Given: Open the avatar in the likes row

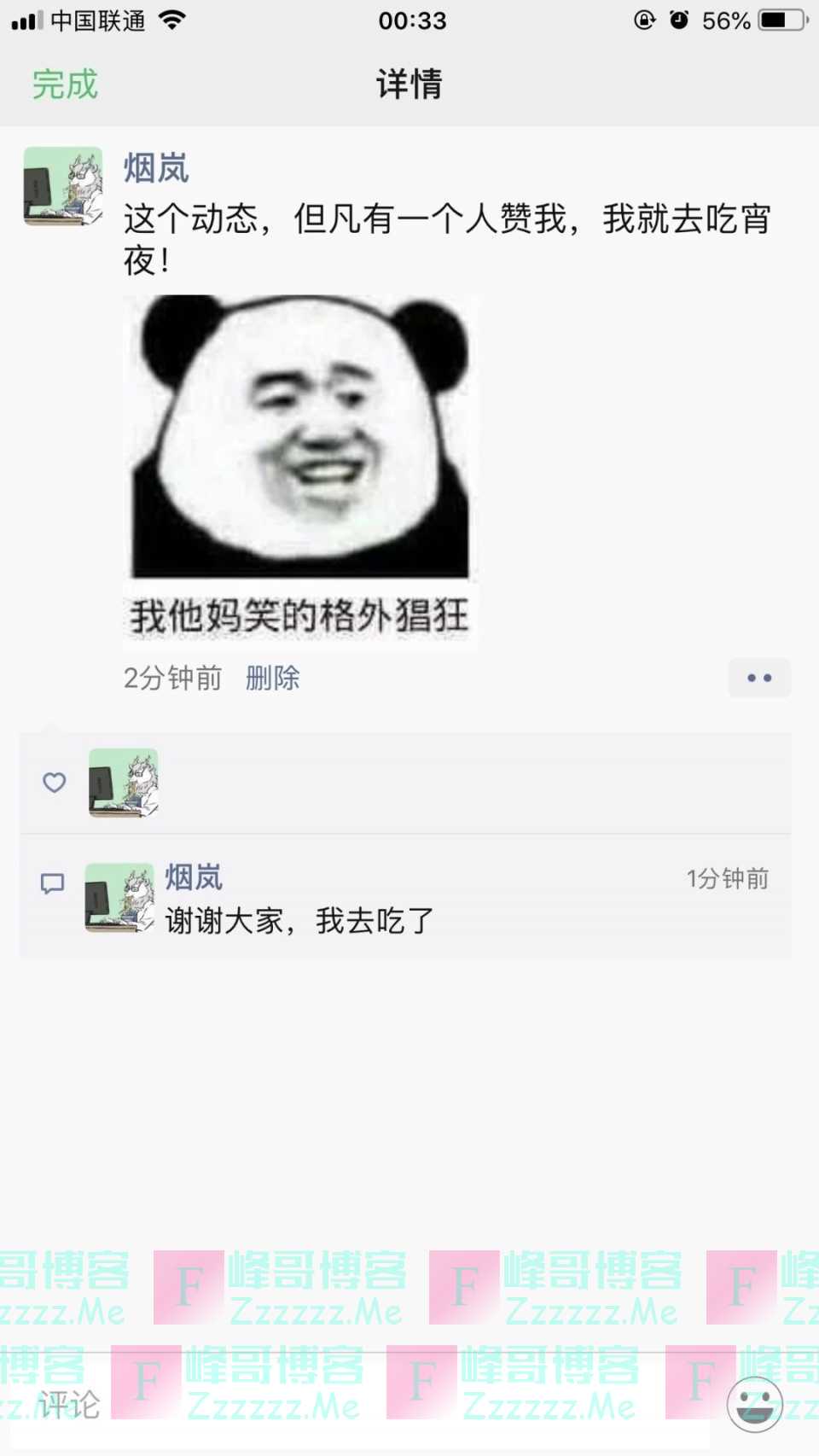Looking at the screenshot, I should click(124, 783).
